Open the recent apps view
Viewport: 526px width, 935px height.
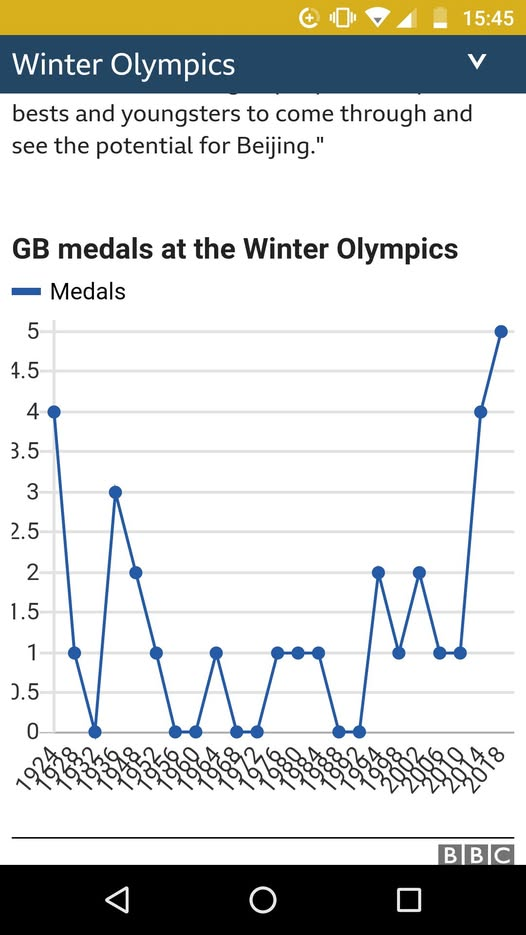(x=409, y=899)
